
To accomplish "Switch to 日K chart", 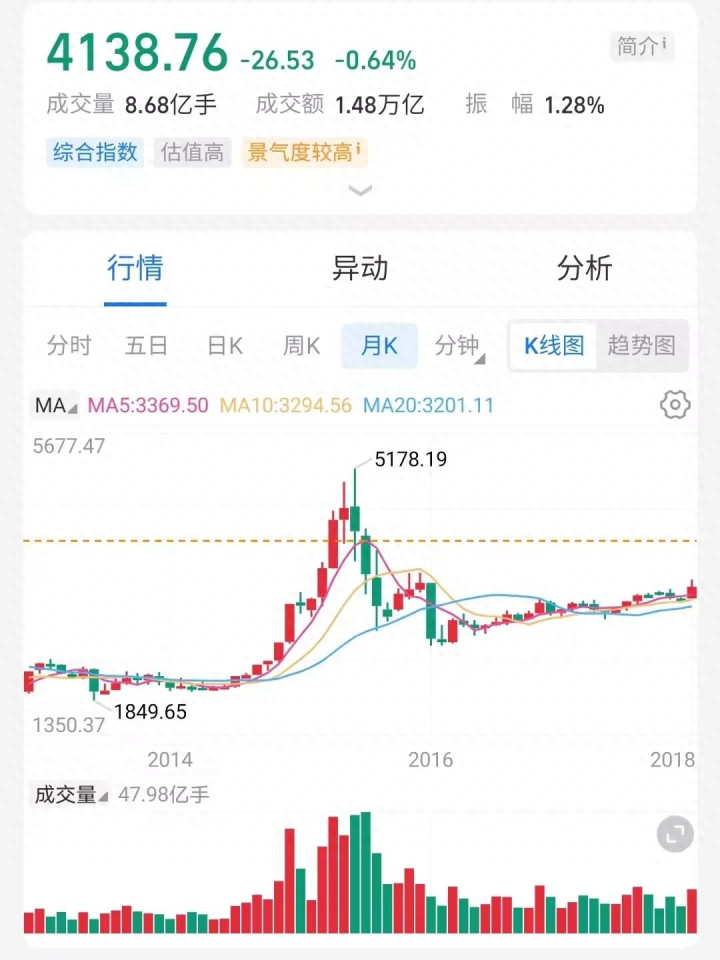I will [225, 346].
